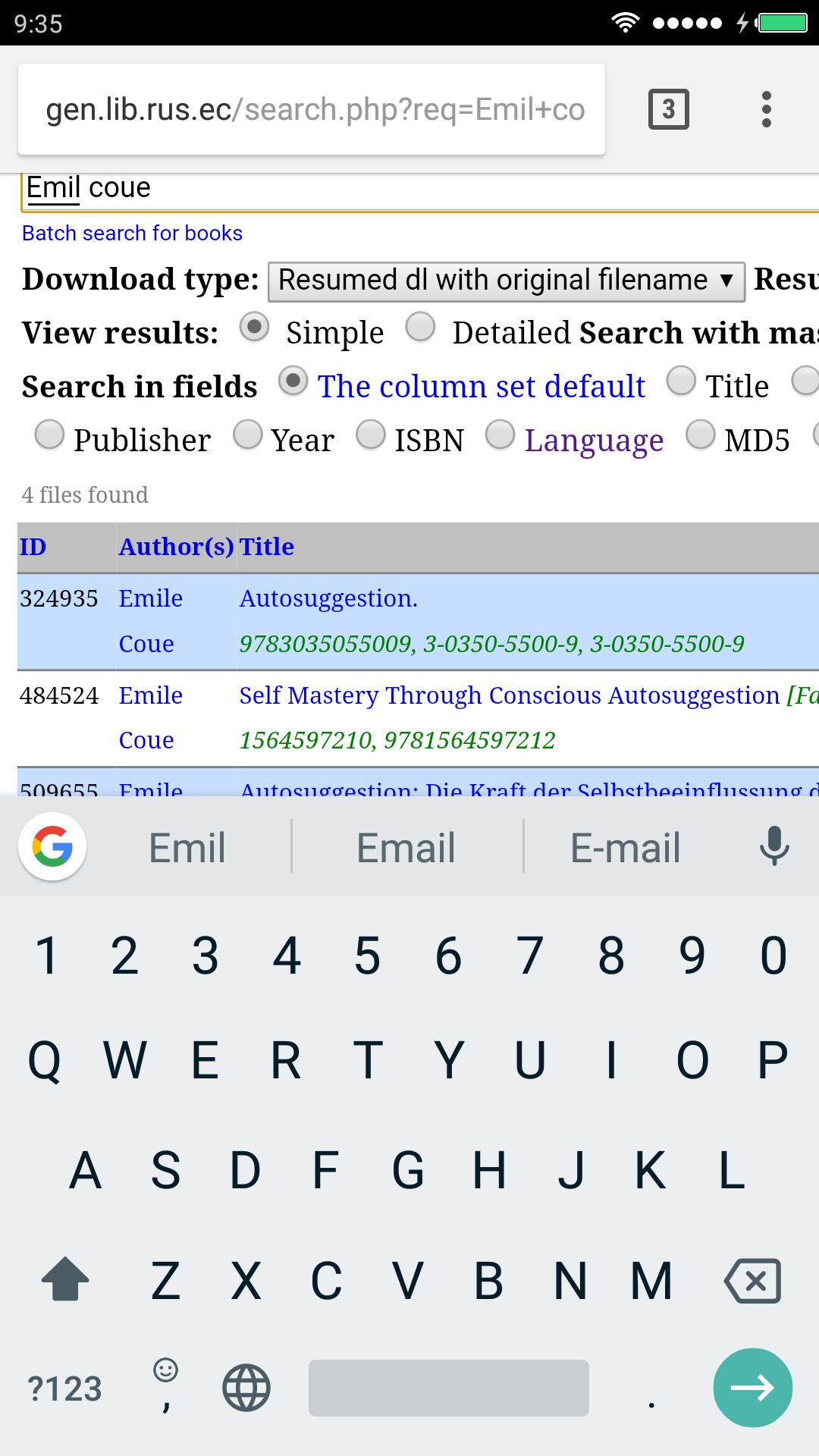Select Publisher as search field

50,435
